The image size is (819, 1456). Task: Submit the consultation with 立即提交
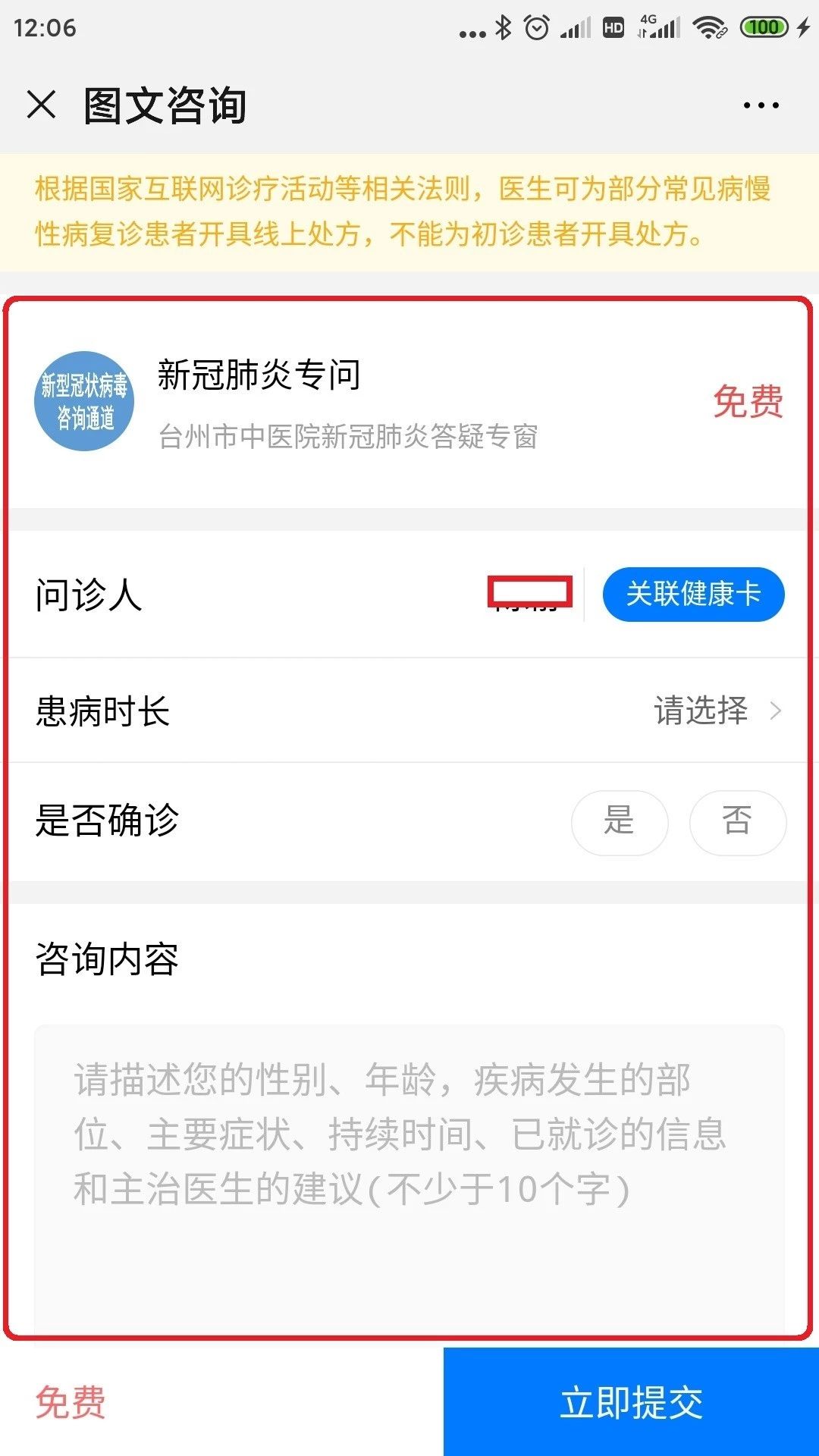(631, 1402)
